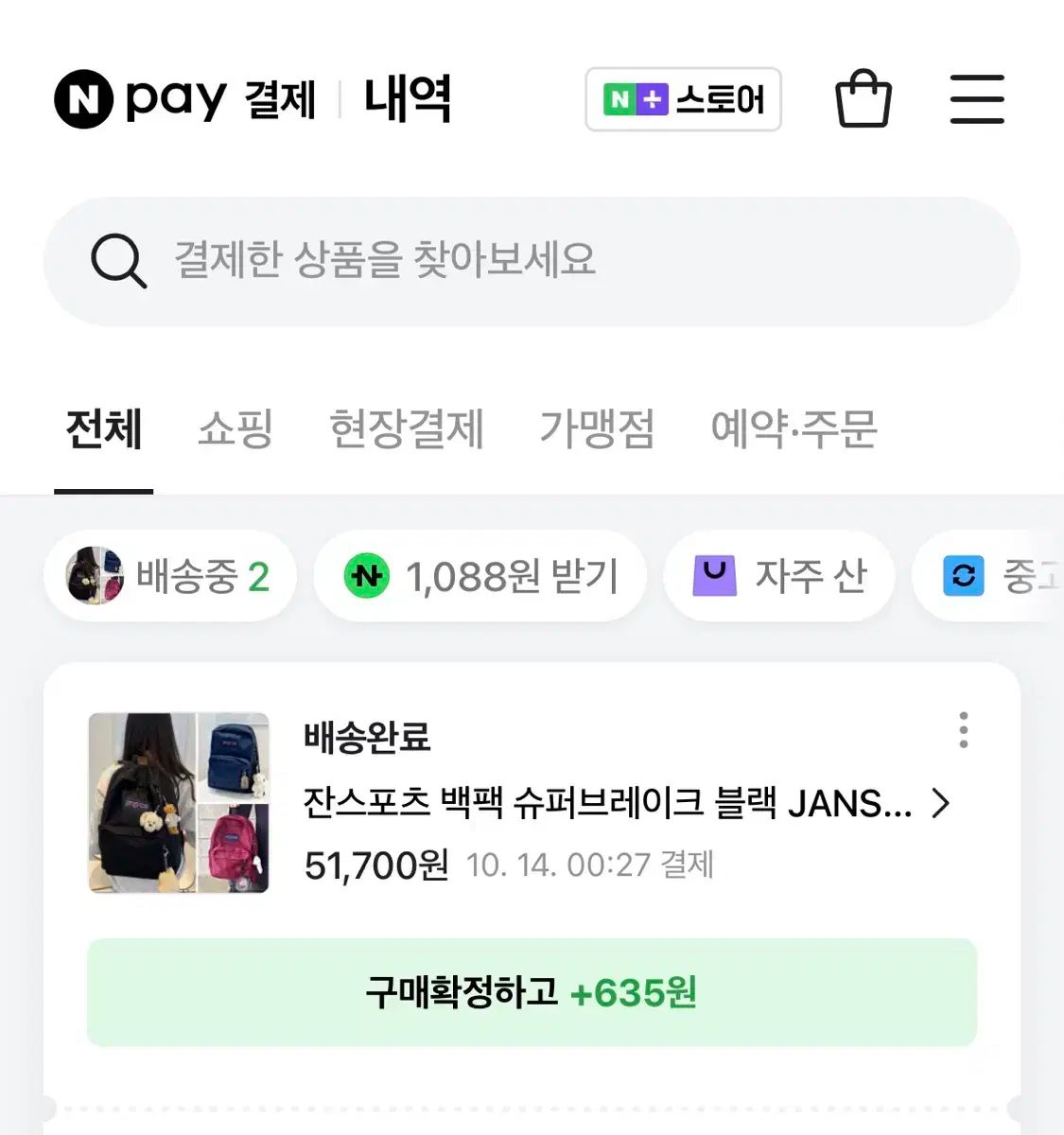The image size is (1064, 1135).
Task: Switch to the 현장결제 tab
Action: tap(406, 429)
